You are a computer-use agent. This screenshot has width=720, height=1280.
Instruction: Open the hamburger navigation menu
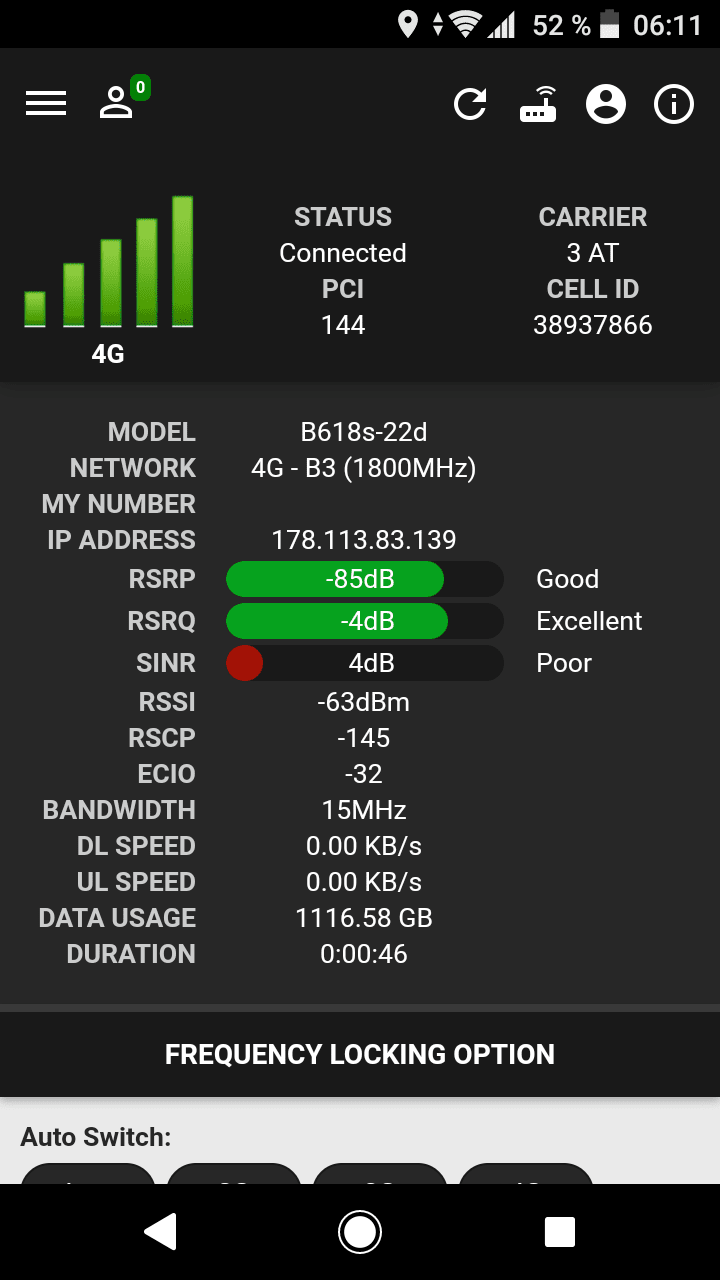(x=46, y=103)
